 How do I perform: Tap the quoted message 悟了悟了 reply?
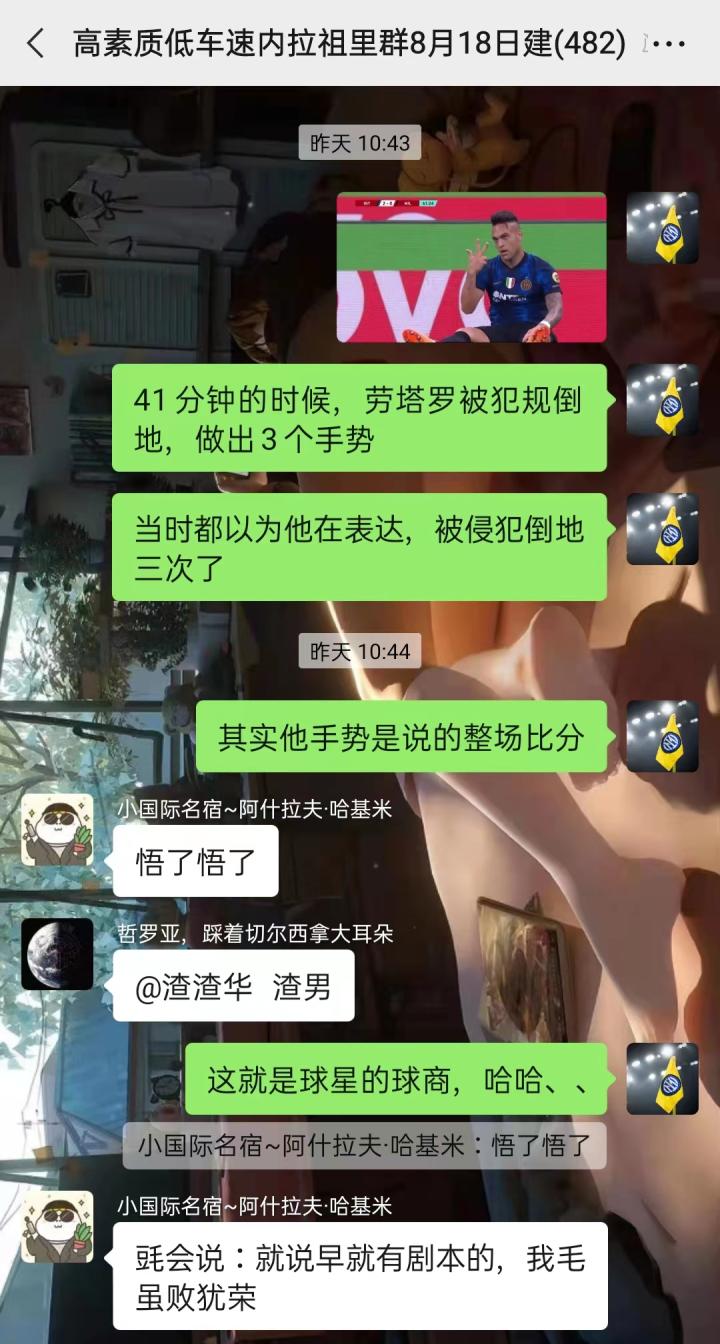[364, 1145]
